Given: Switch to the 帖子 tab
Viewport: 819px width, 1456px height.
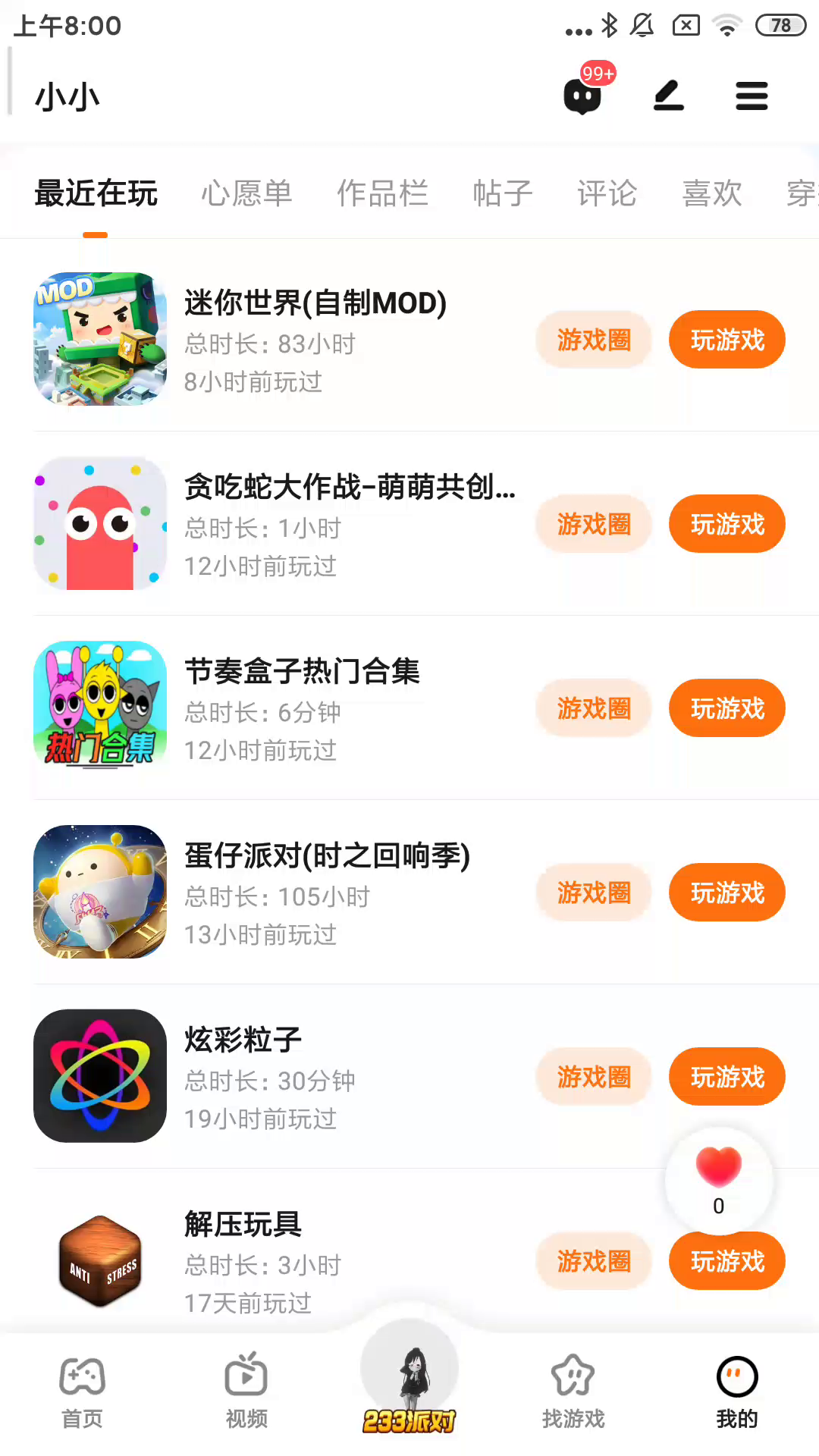Looking at the screenshot, I should pos(503,193).
